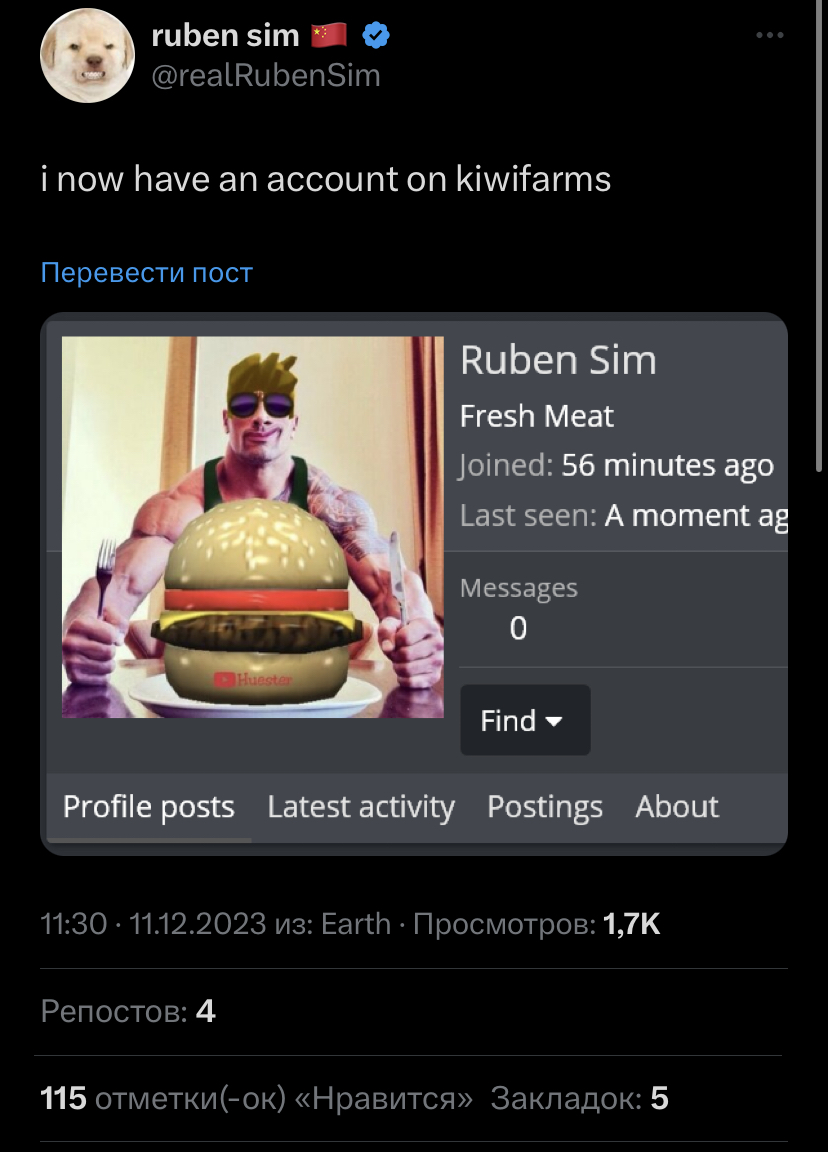Open ruben sim's profile avatar
828x1152 pixels.
pyautogui.click(x=87, y=56)
